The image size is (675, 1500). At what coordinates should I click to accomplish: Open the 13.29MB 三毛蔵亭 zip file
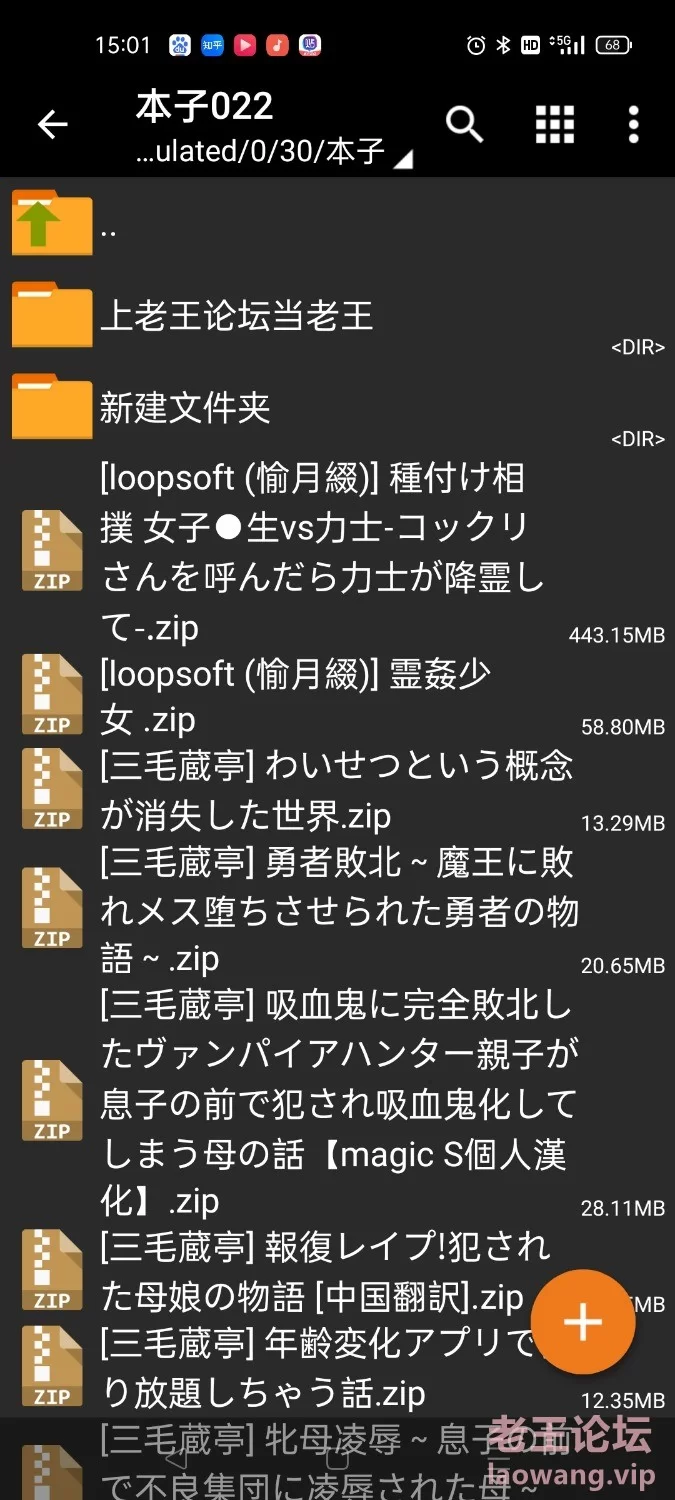pyautogui.click(x=337, y=790)
